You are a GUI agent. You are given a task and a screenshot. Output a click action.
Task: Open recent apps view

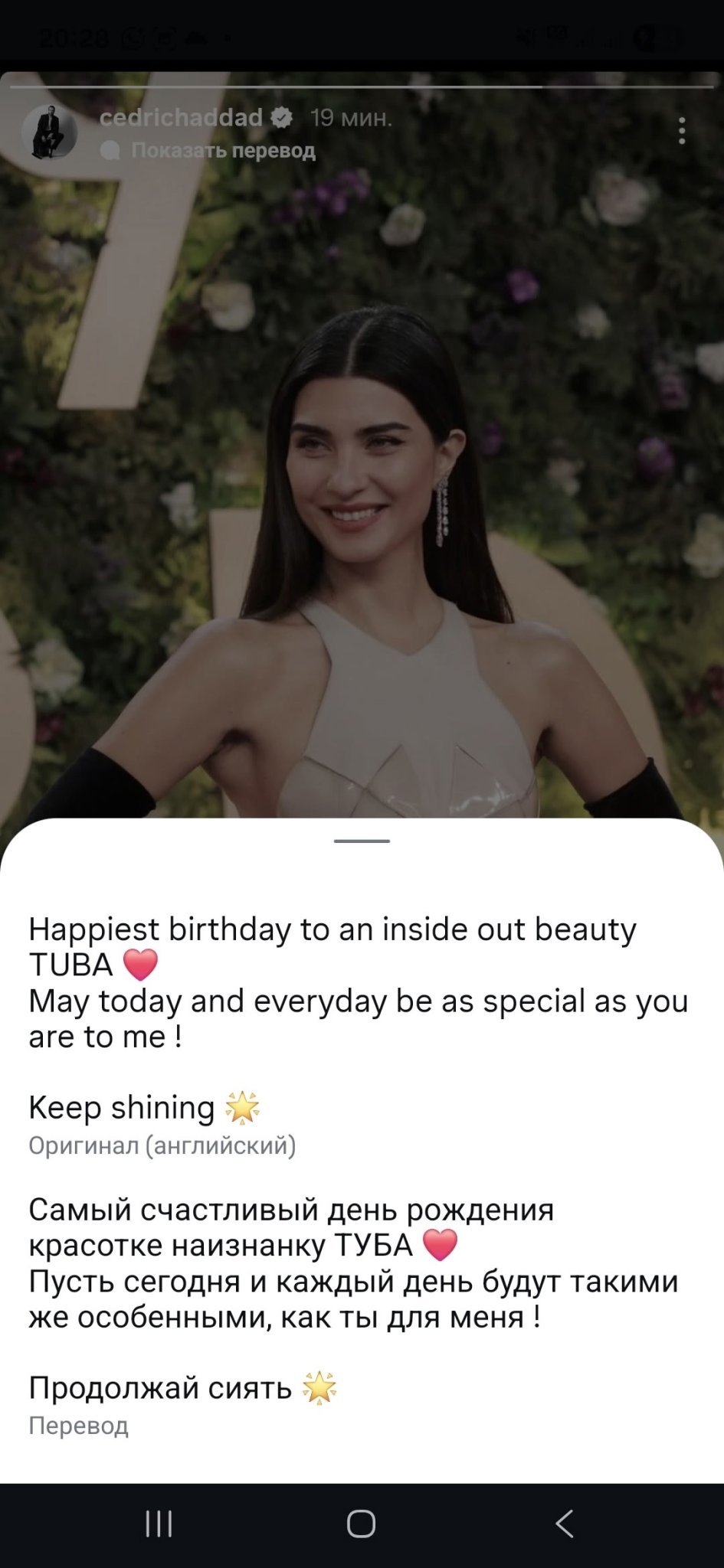(x=159, y=1524)
